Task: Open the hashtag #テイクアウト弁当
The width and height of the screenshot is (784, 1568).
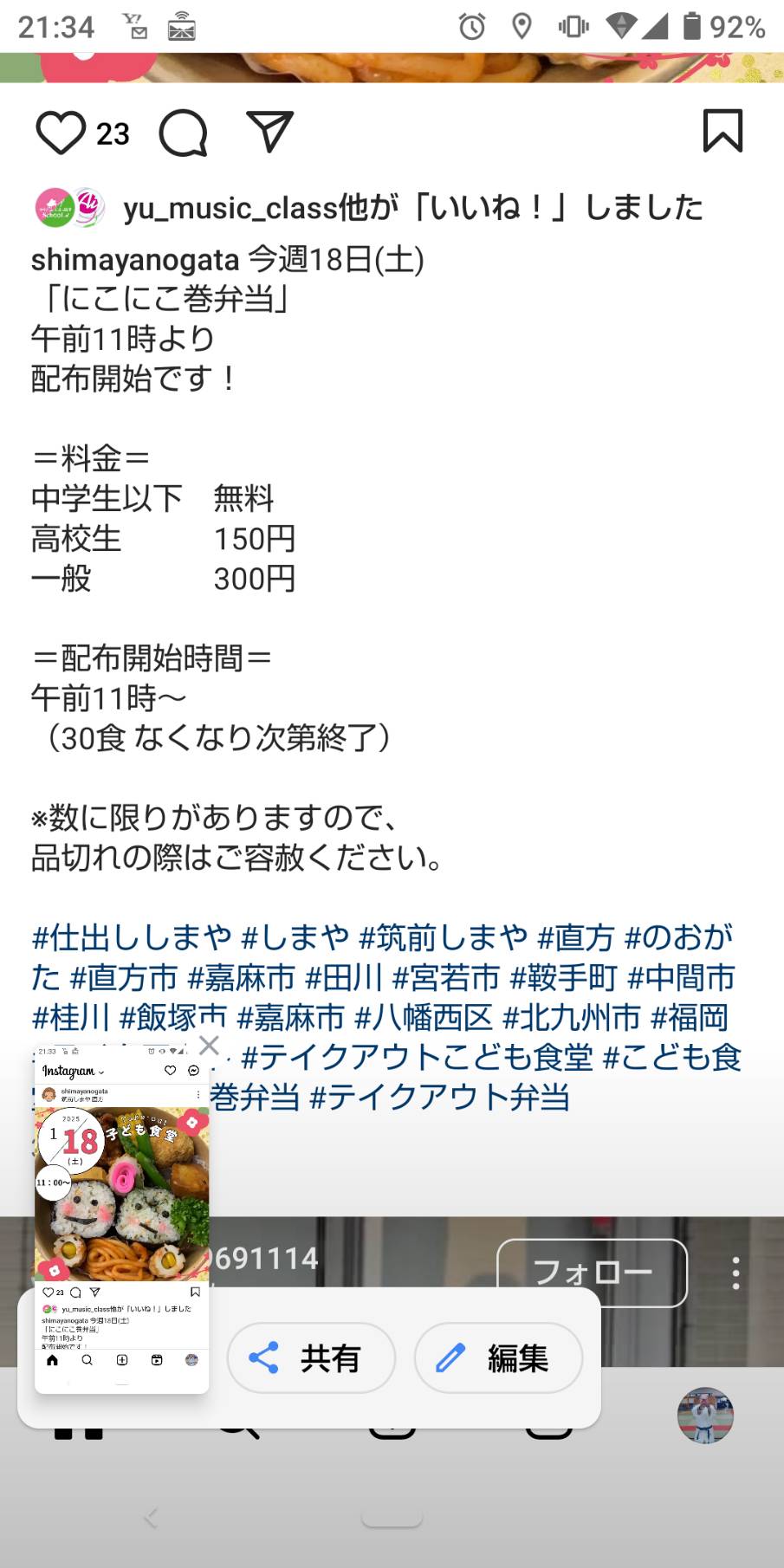Action: [440, 1098]
